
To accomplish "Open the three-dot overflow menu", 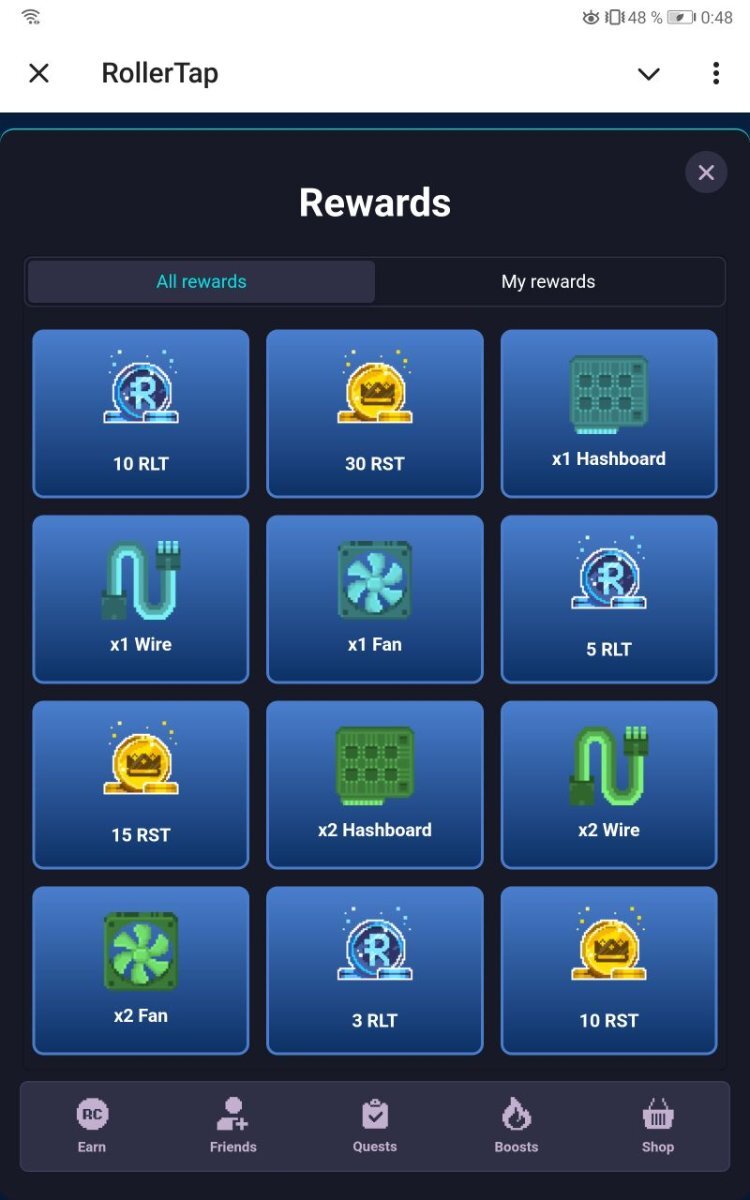I will 715,73.
